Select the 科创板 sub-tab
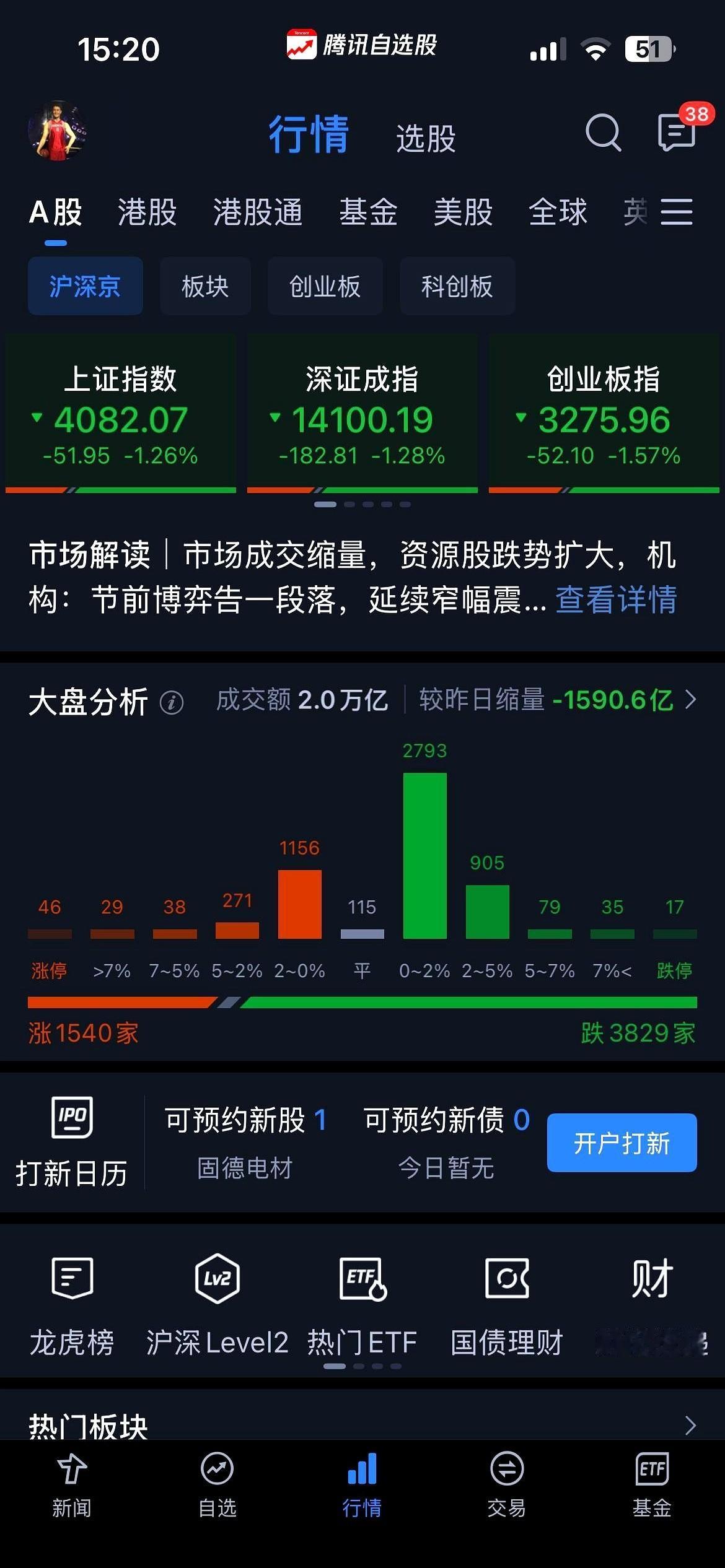725x1568 pixels. tap(457, 285)
